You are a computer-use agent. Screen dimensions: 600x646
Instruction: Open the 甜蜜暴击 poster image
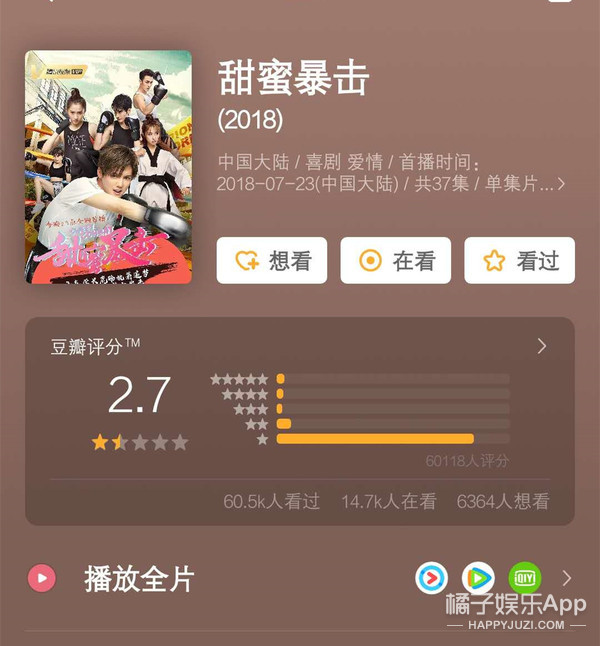click(x=108, y=167)
